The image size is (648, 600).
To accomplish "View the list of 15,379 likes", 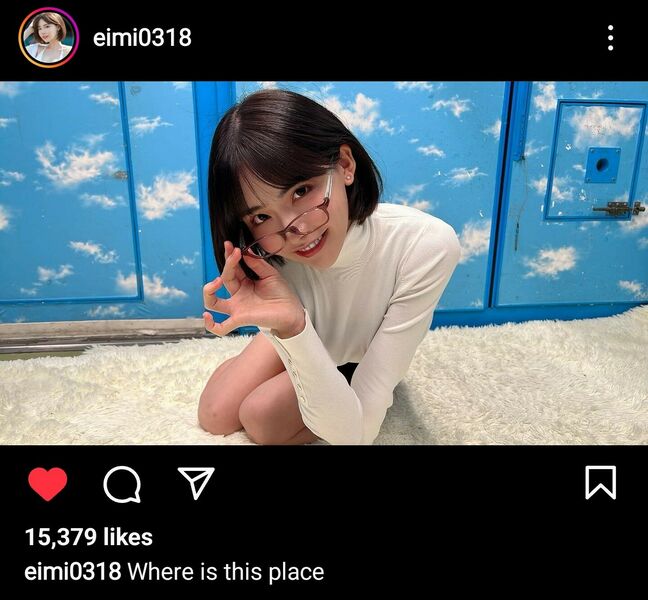I will (x=89, y=537).
